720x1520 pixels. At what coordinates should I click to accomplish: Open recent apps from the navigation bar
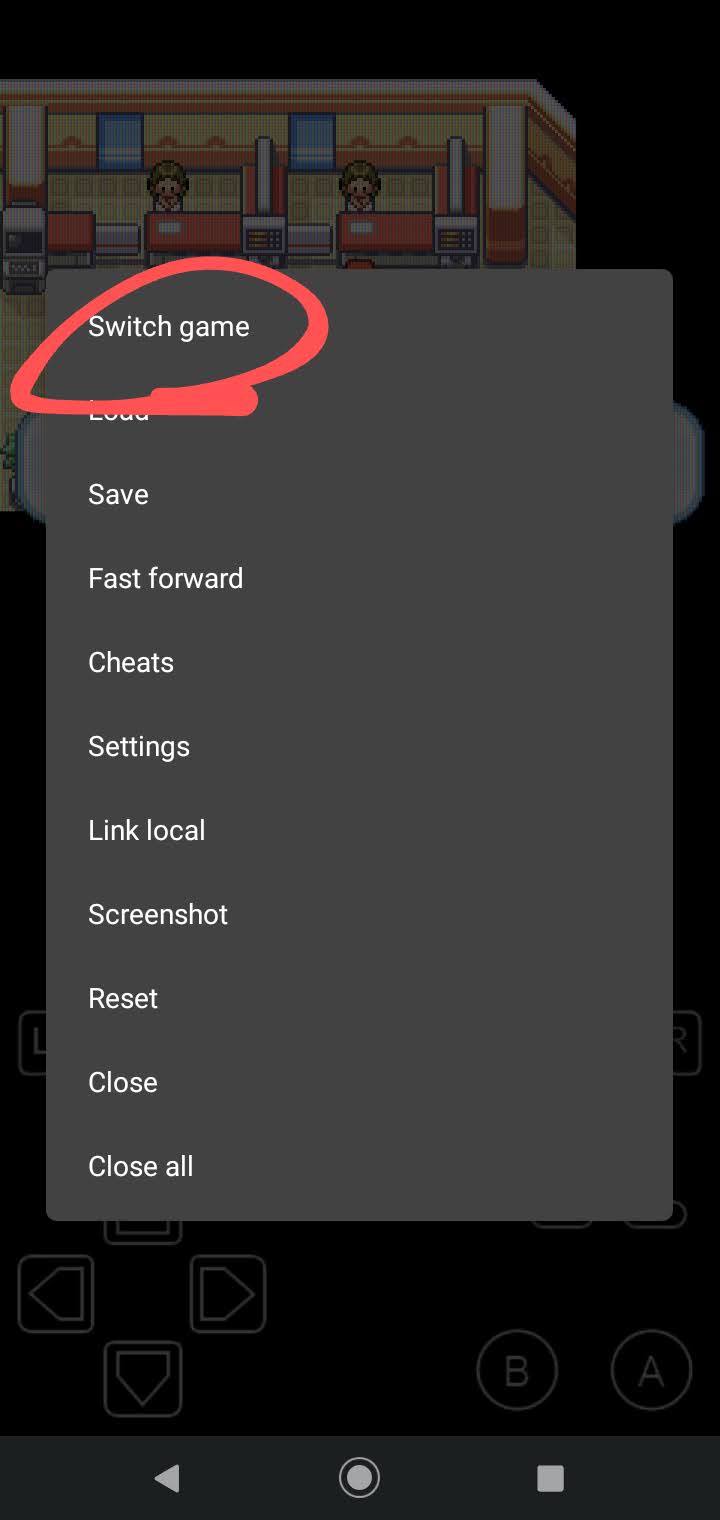pos(550,1478)
